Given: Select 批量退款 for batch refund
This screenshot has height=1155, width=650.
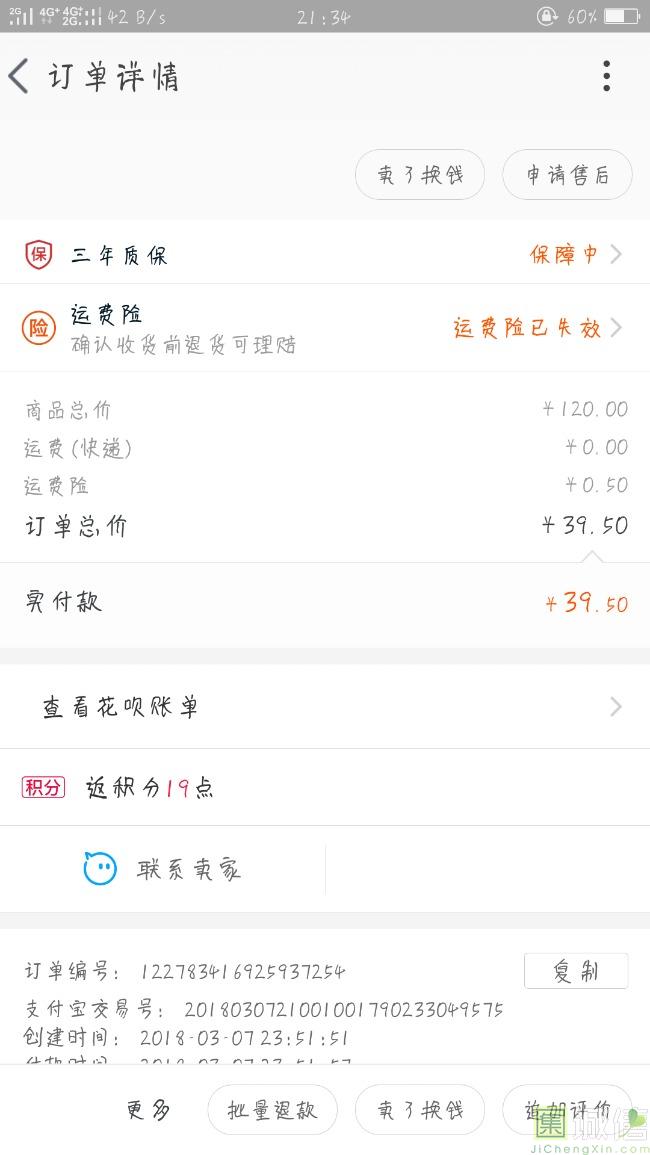Looking at the screenshot, I should click(272, 1110).
